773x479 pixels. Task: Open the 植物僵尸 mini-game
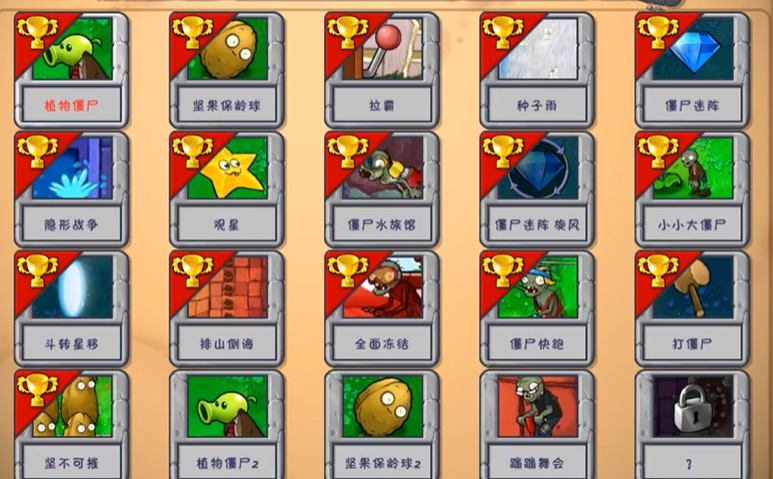[x=71, y=68]
